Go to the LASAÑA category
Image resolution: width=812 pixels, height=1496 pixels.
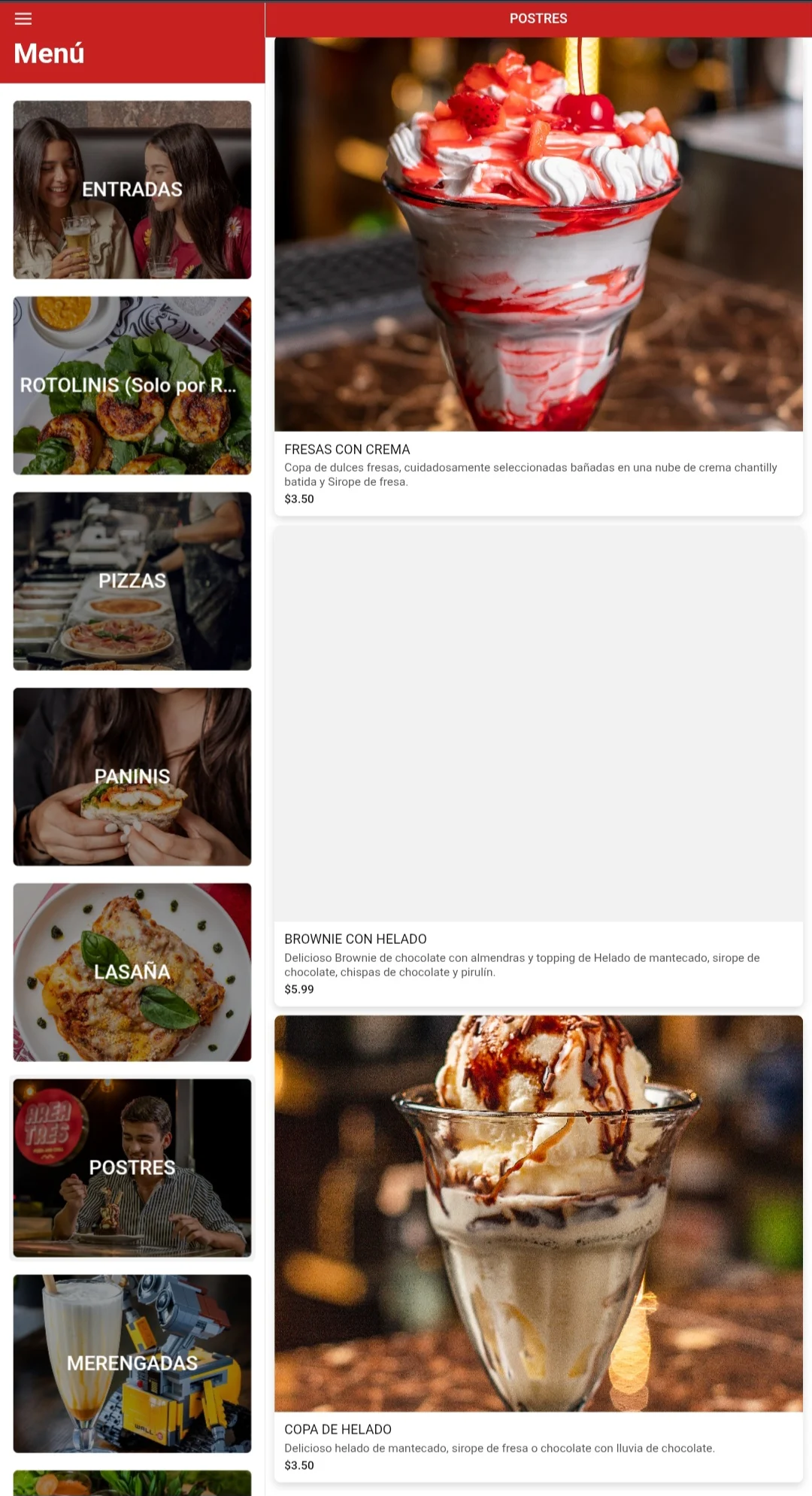click(132, 972)
